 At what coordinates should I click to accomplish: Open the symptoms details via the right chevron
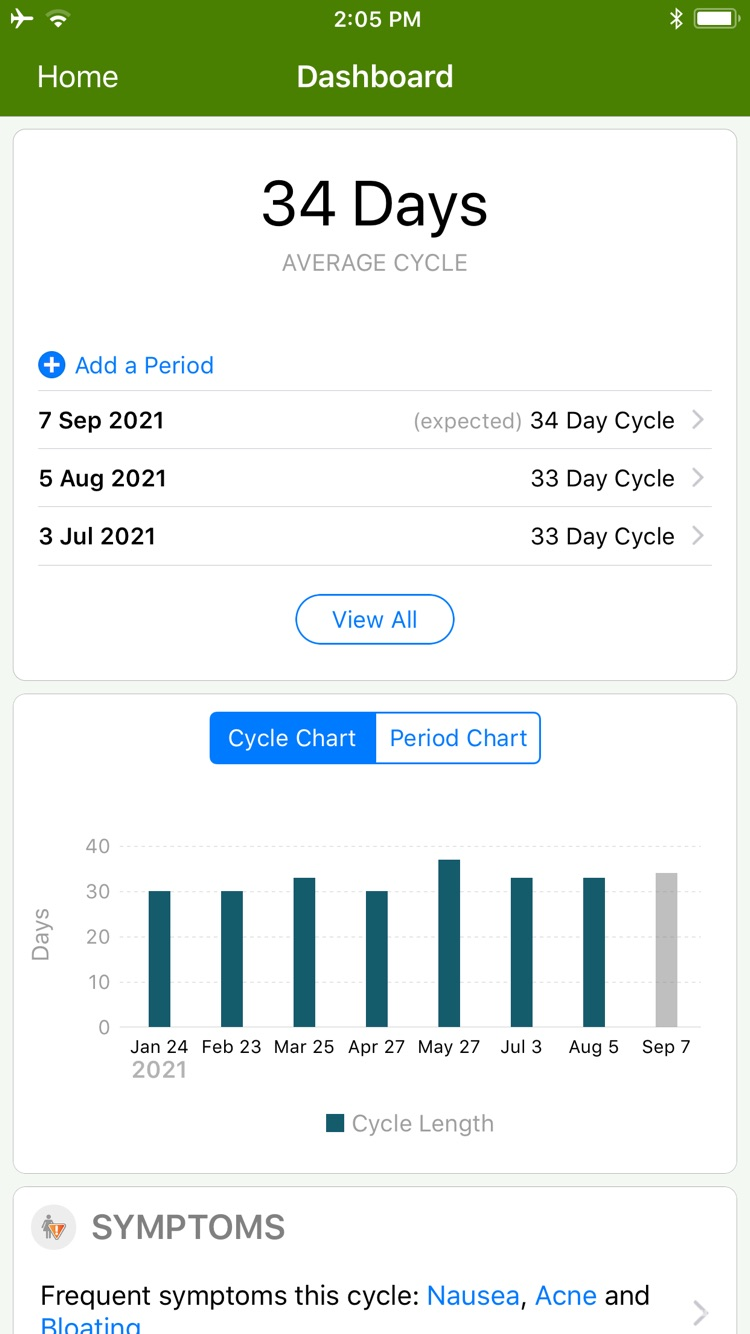700,1311
